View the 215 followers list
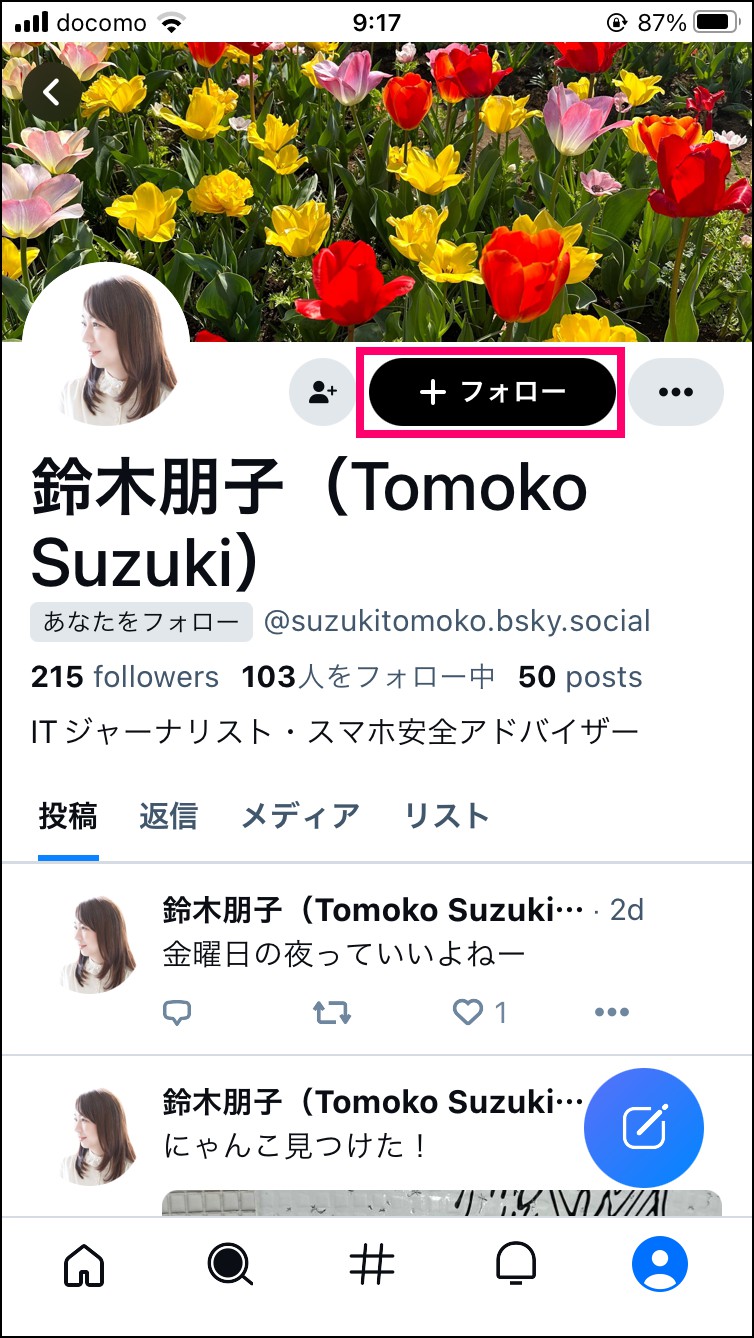This screenshot has width=754, height=1338. pyautogui.click(x=125, y=677)
